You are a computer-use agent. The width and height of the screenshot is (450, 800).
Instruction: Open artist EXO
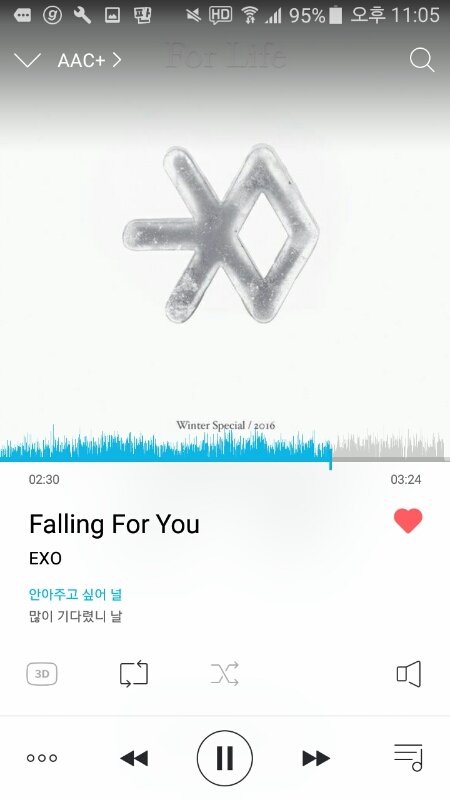click(45, 559)
